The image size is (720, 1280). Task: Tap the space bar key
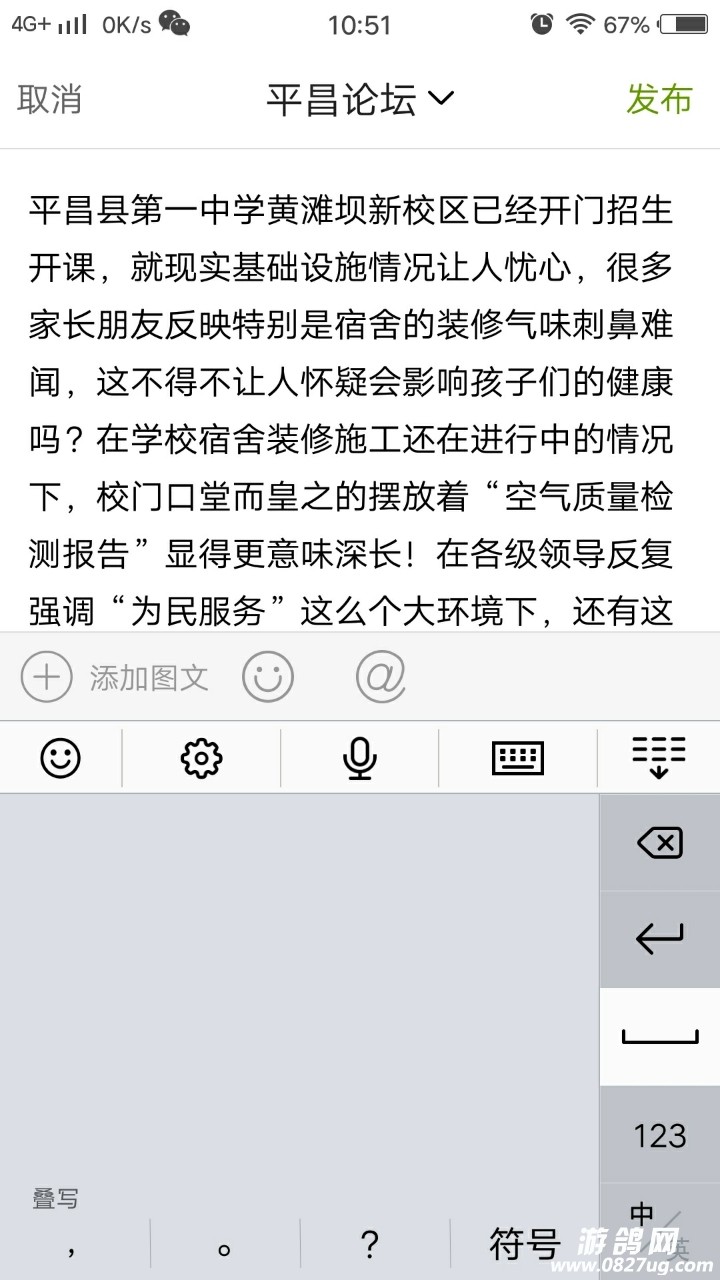point(659,1037)
